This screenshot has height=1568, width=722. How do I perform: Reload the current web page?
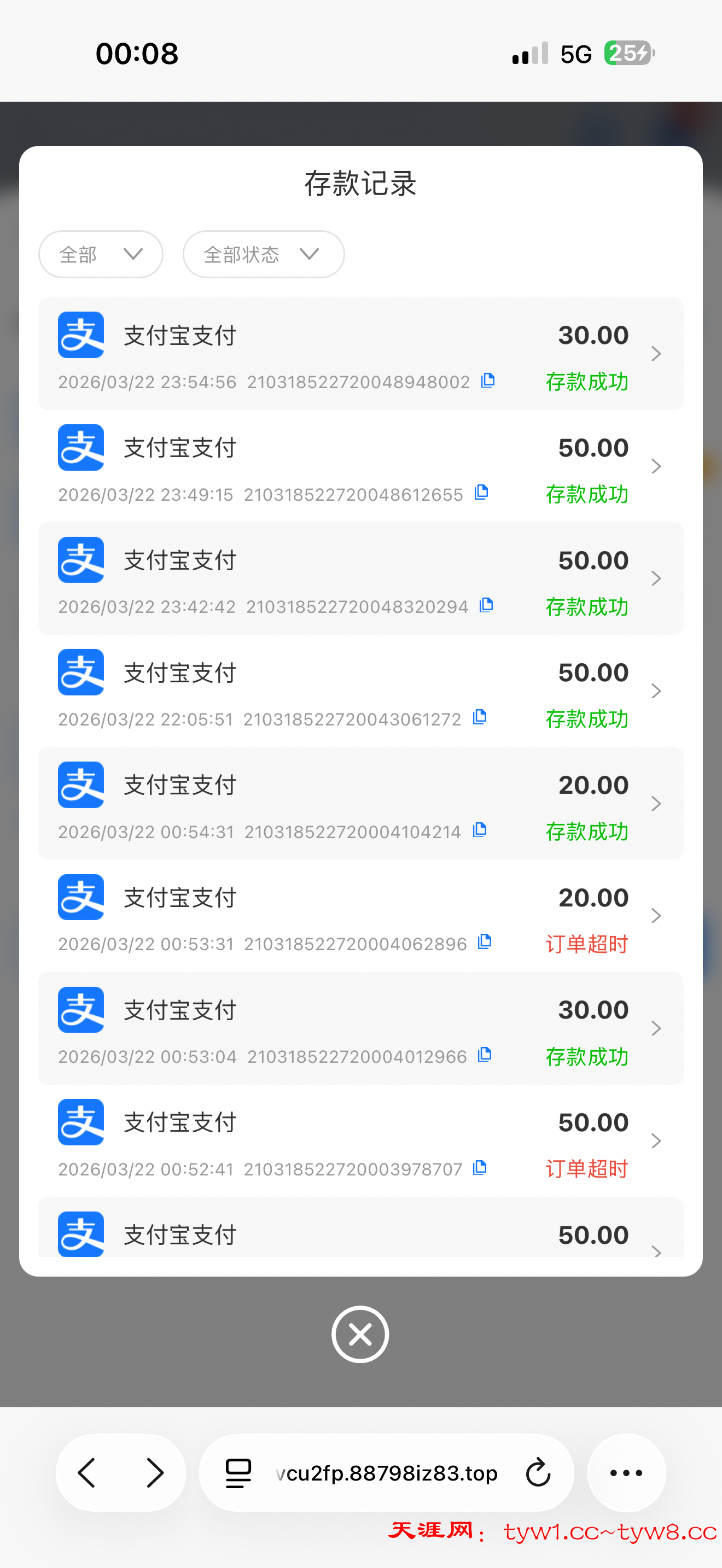click(538, 1473)
